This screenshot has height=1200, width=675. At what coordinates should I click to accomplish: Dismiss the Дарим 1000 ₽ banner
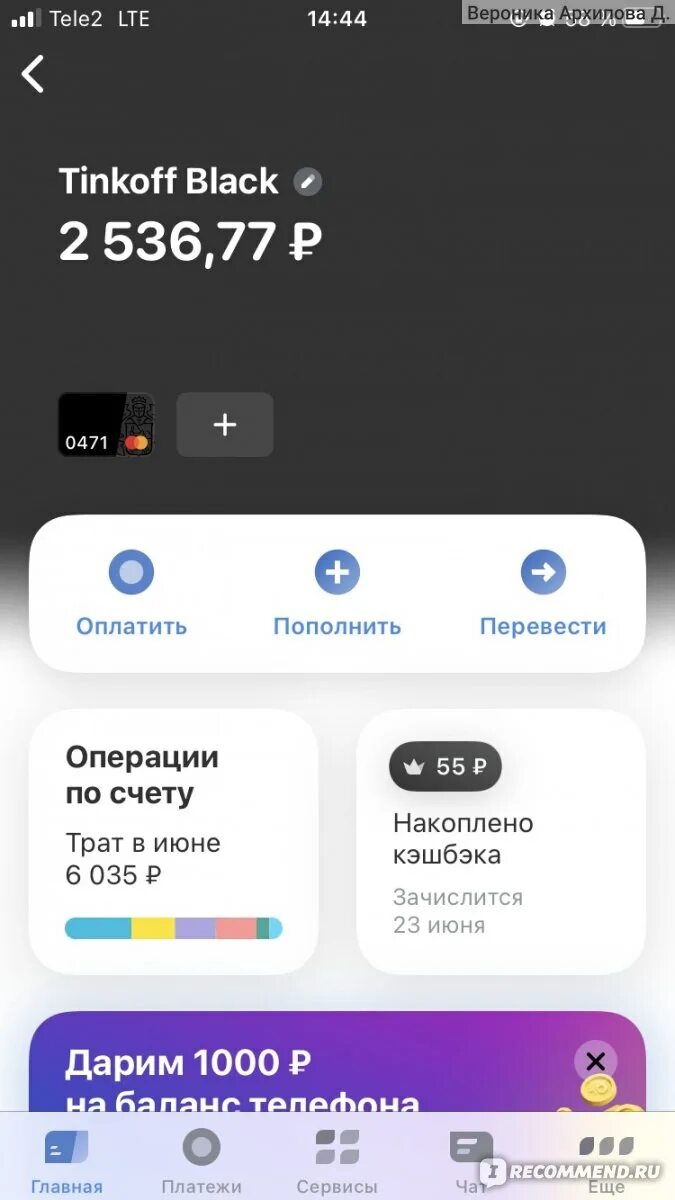point(596,1061)
